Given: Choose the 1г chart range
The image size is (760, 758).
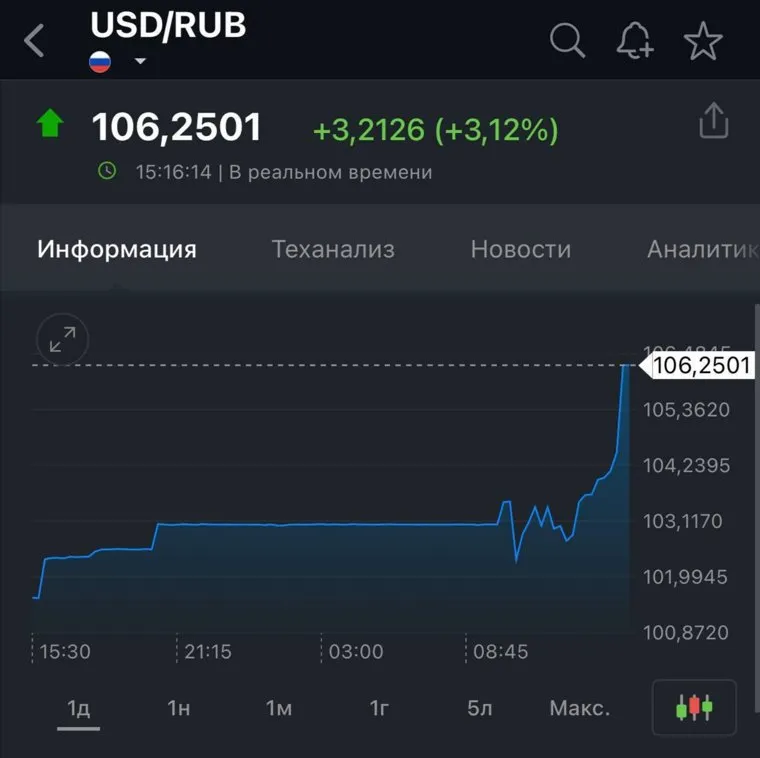Looking at the screenshot, I should pyautogui.click(x=379, y=709).
